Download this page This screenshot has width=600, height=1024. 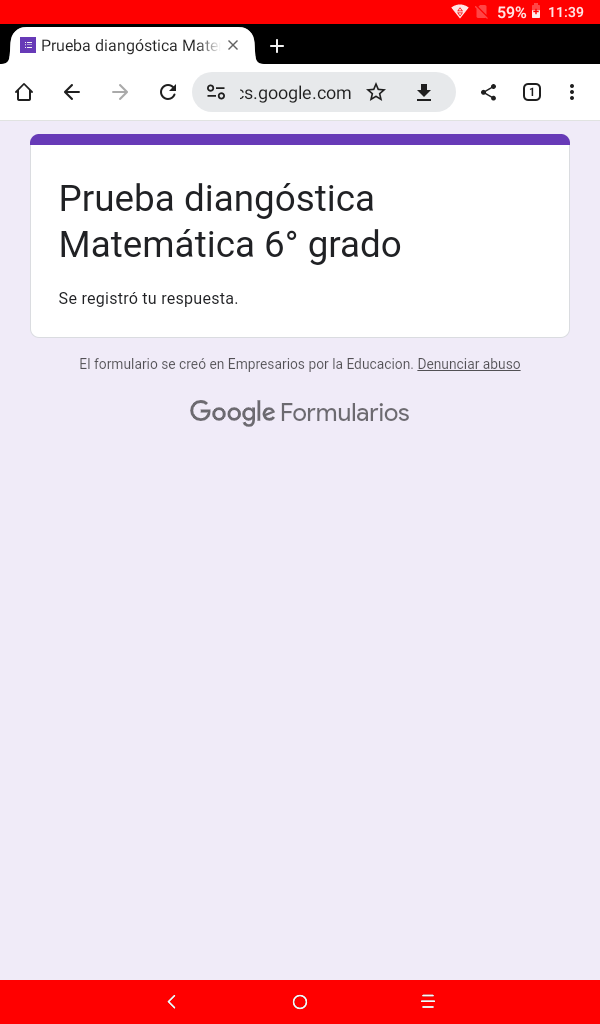point(424,93)
